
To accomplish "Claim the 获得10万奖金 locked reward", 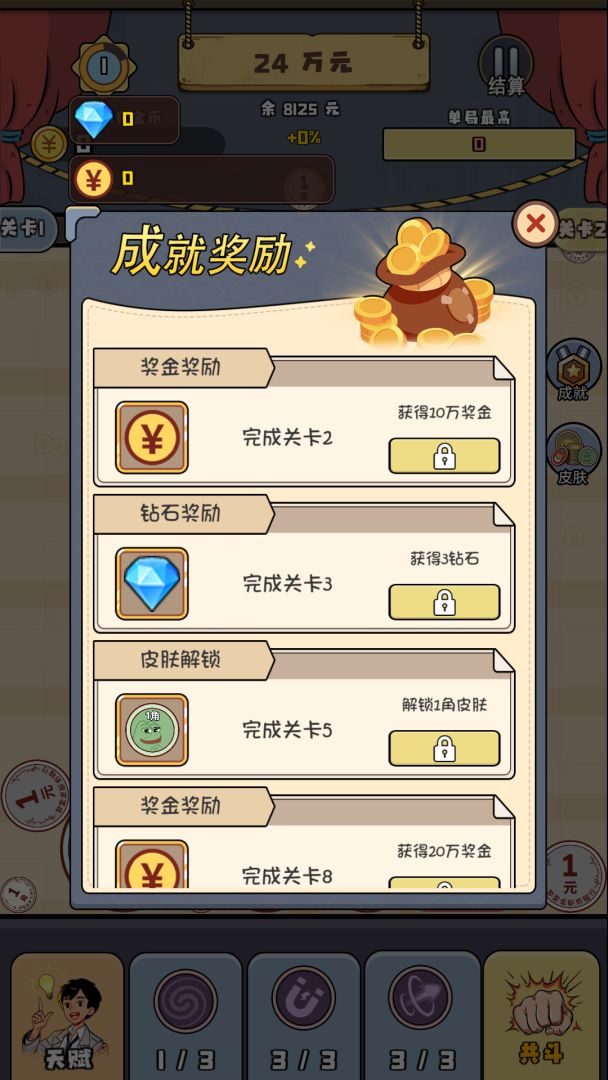I will click(444, 456).
